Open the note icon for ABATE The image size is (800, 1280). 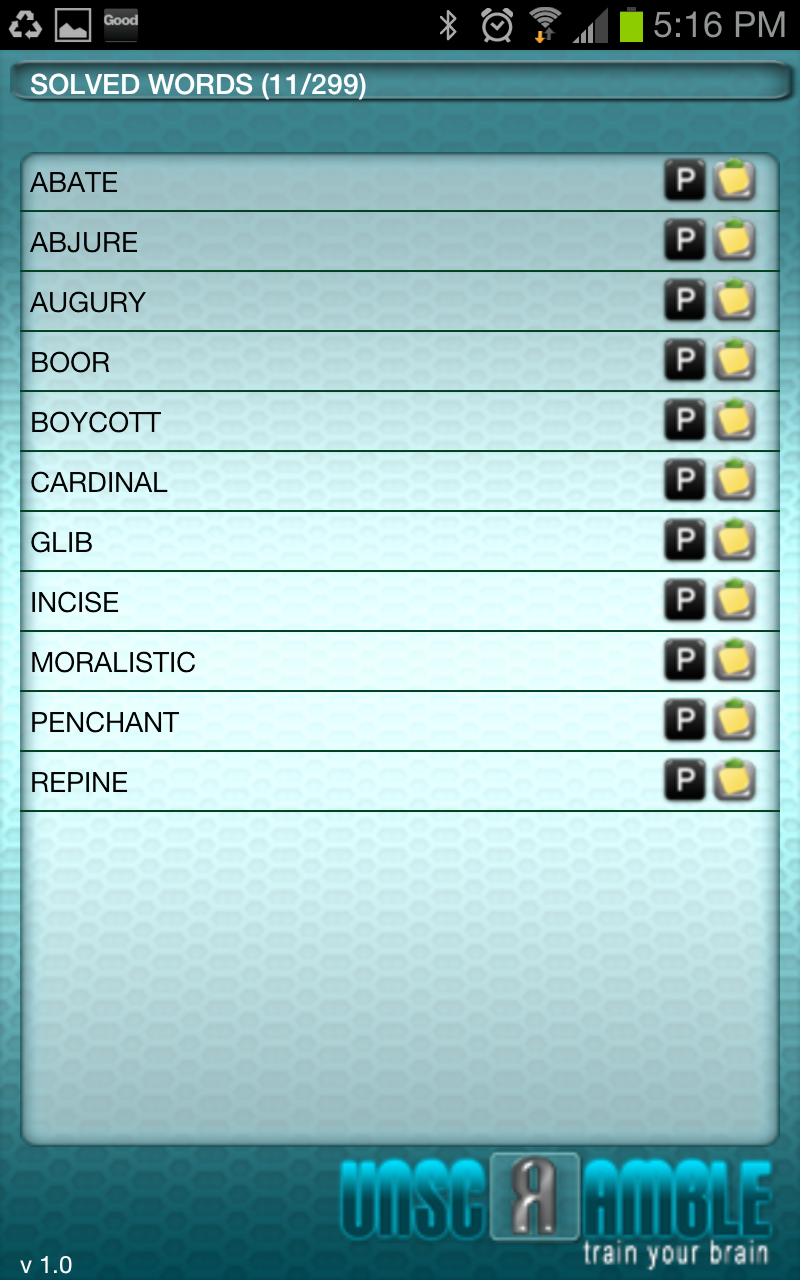[x=734, y=181]
